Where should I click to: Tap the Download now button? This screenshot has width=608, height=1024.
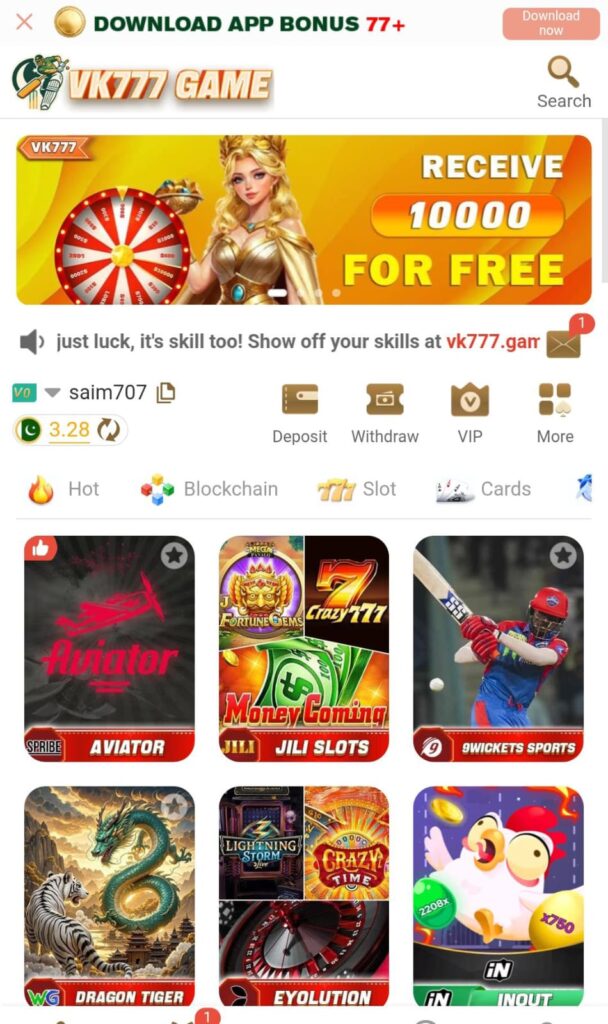tap(551, 23)
